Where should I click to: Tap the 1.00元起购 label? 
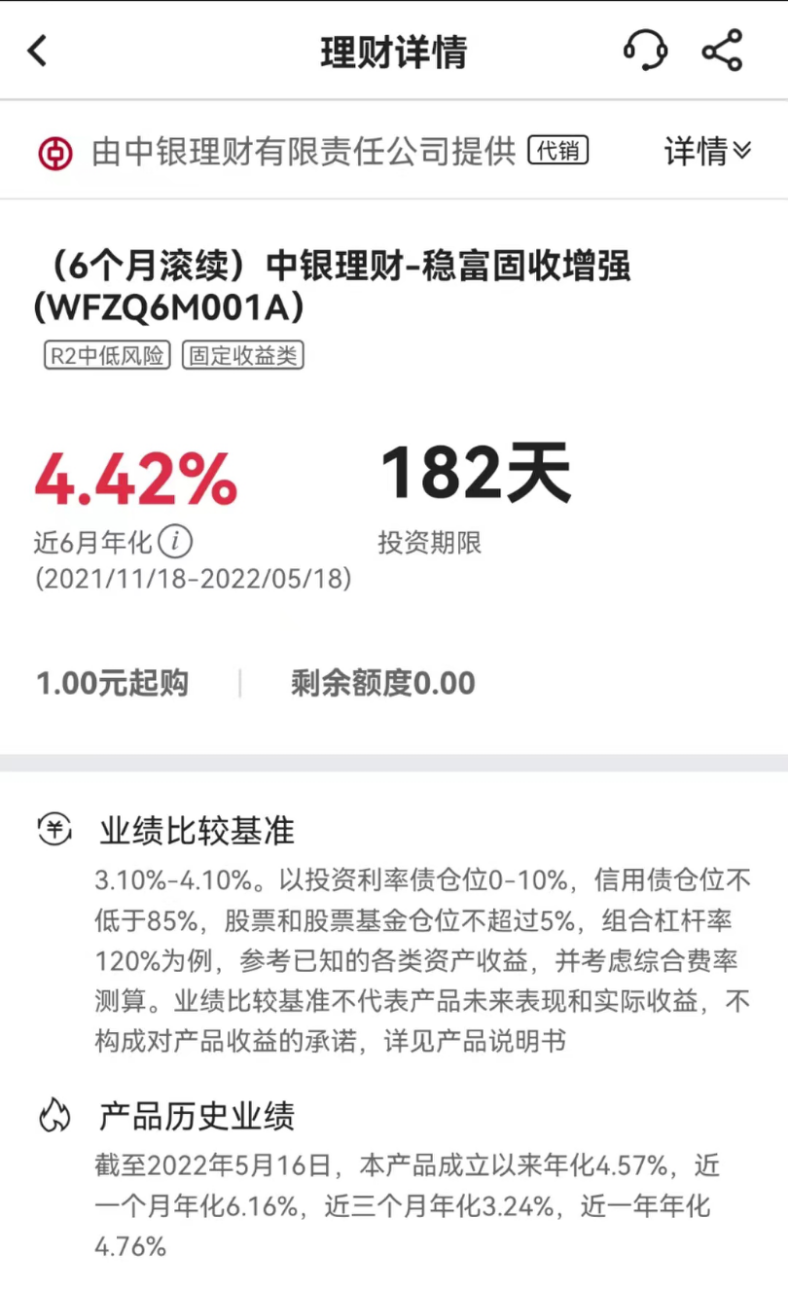coord(114,682)
